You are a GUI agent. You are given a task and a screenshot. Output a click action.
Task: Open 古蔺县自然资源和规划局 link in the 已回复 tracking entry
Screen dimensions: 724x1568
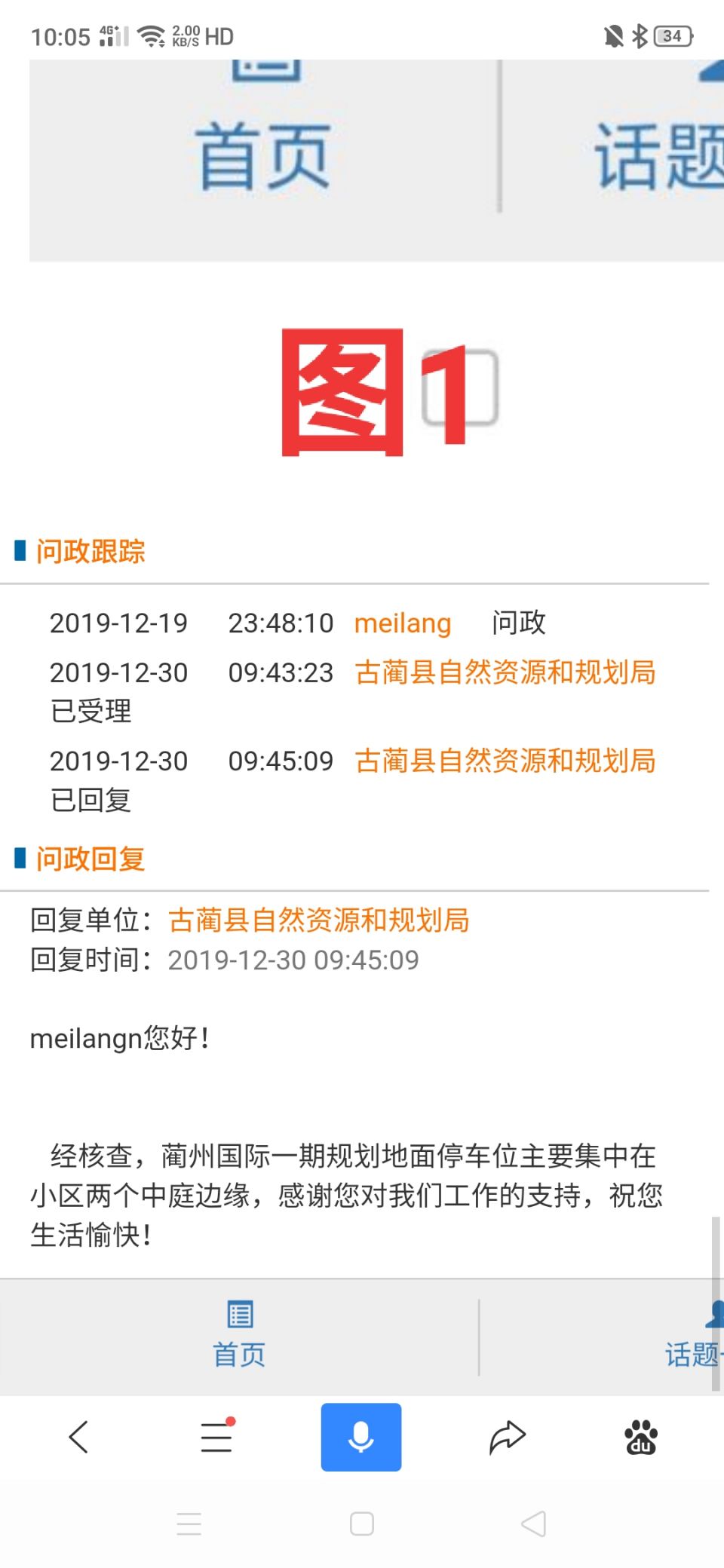click(x=505, y=761)
